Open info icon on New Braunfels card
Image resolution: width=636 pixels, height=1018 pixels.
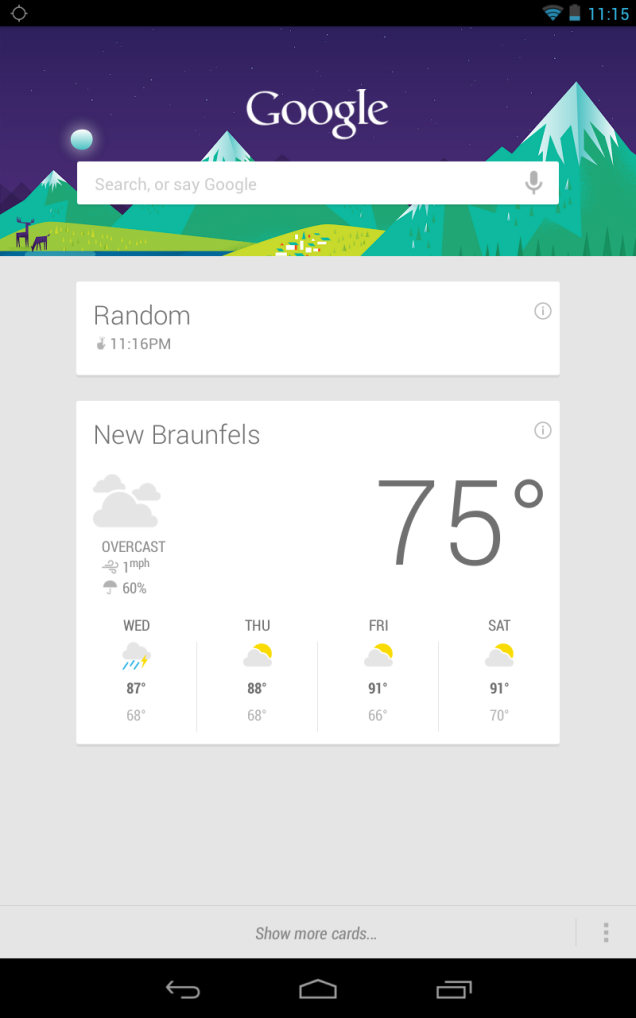coord(543,431)
